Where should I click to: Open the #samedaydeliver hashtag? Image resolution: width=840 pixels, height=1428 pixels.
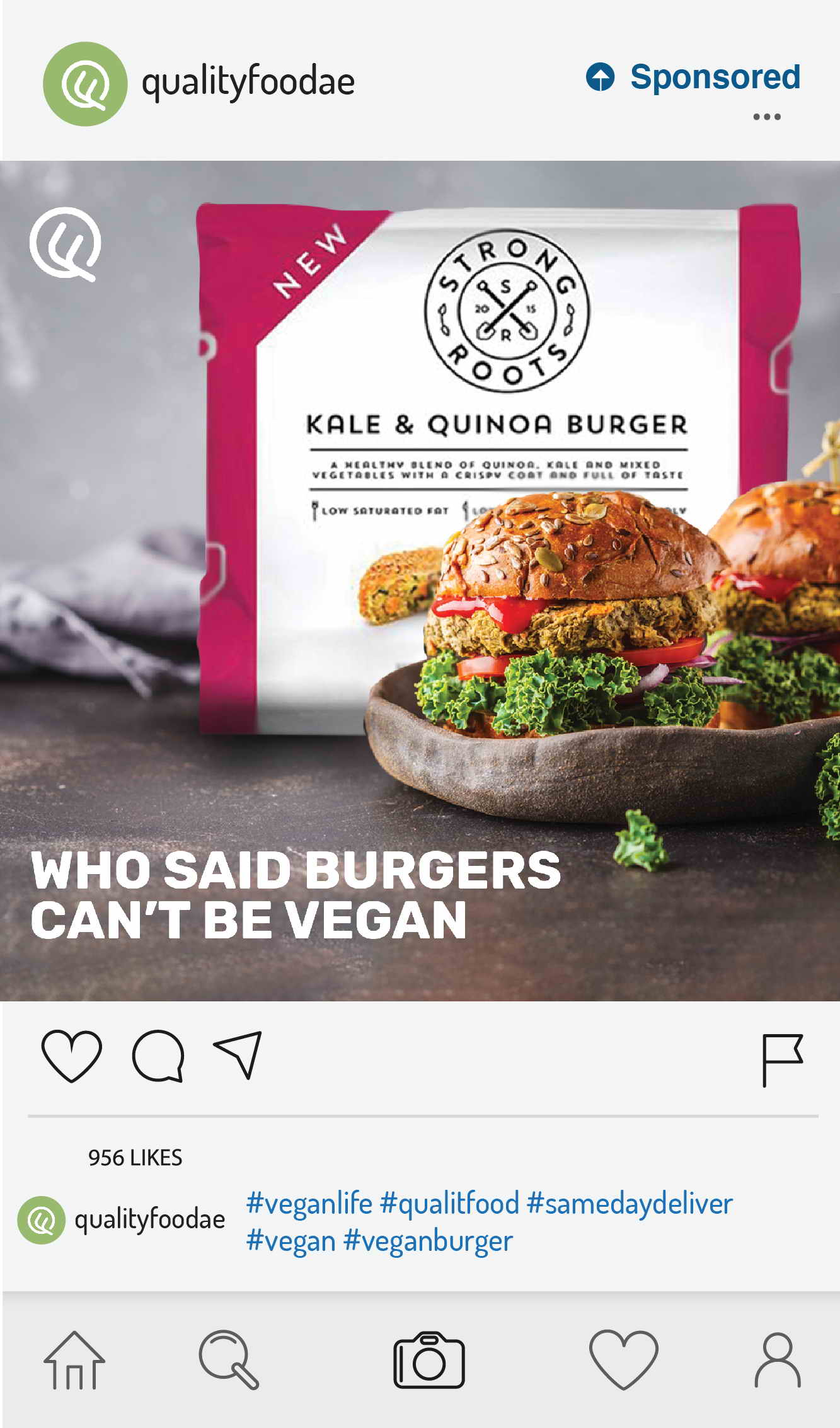(630, 1203)
